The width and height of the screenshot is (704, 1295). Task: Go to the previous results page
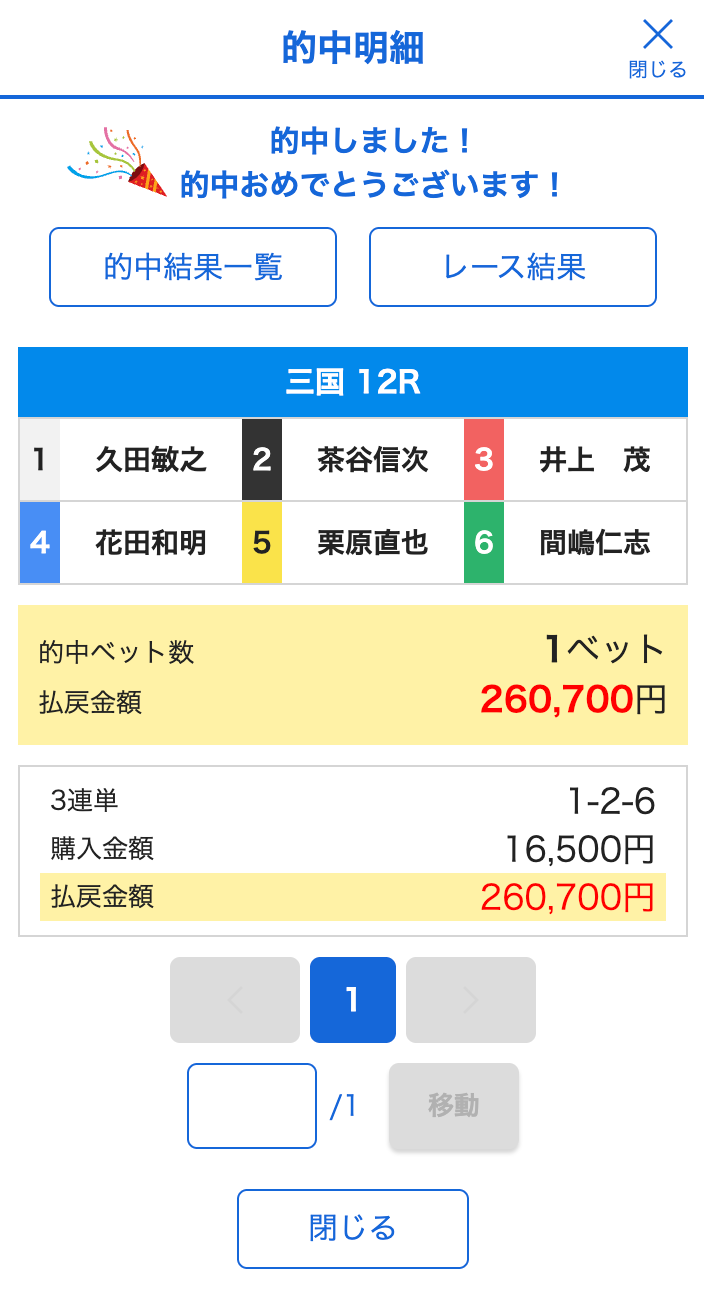(235, 1000)
